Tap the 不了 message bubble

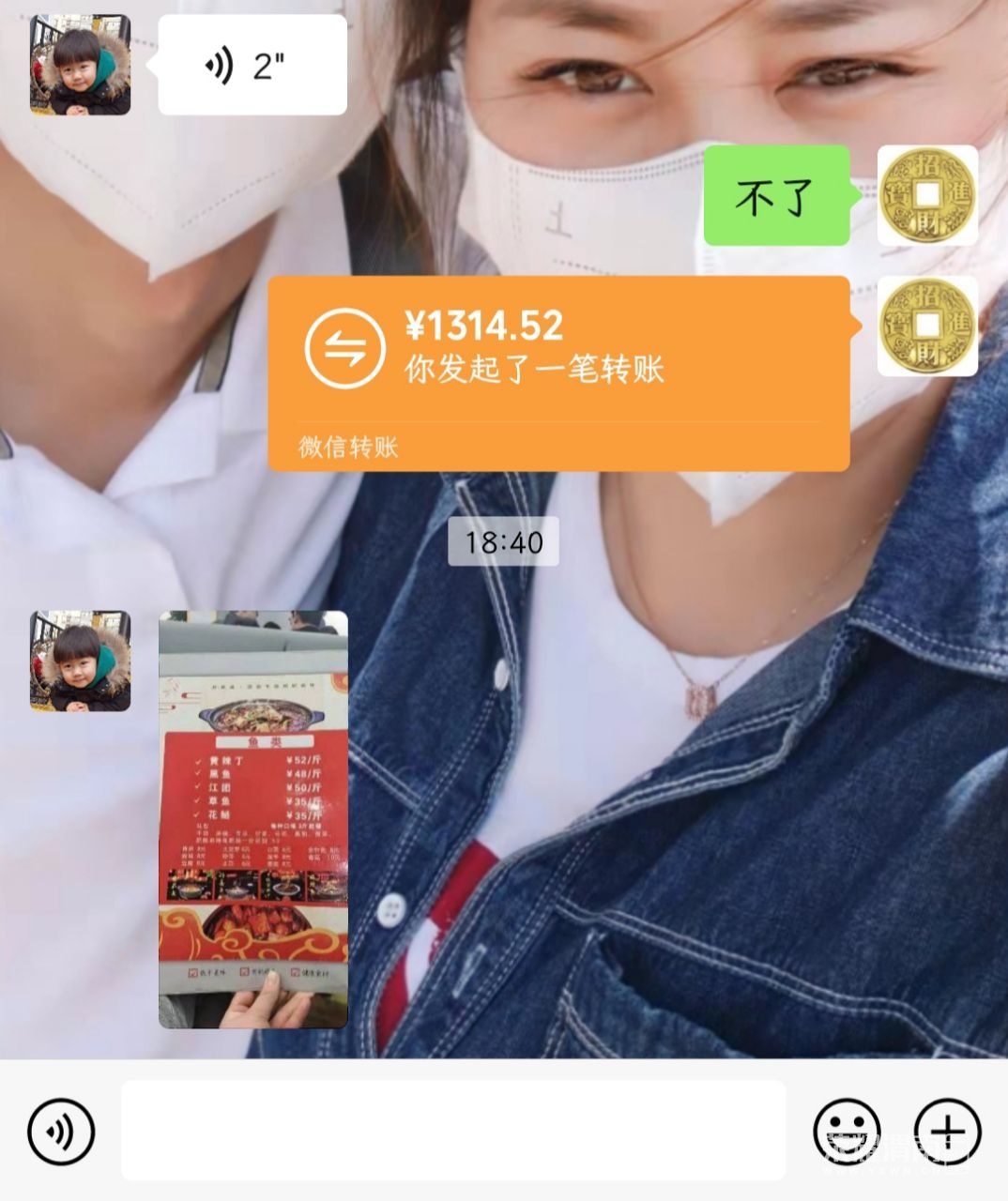777,196
